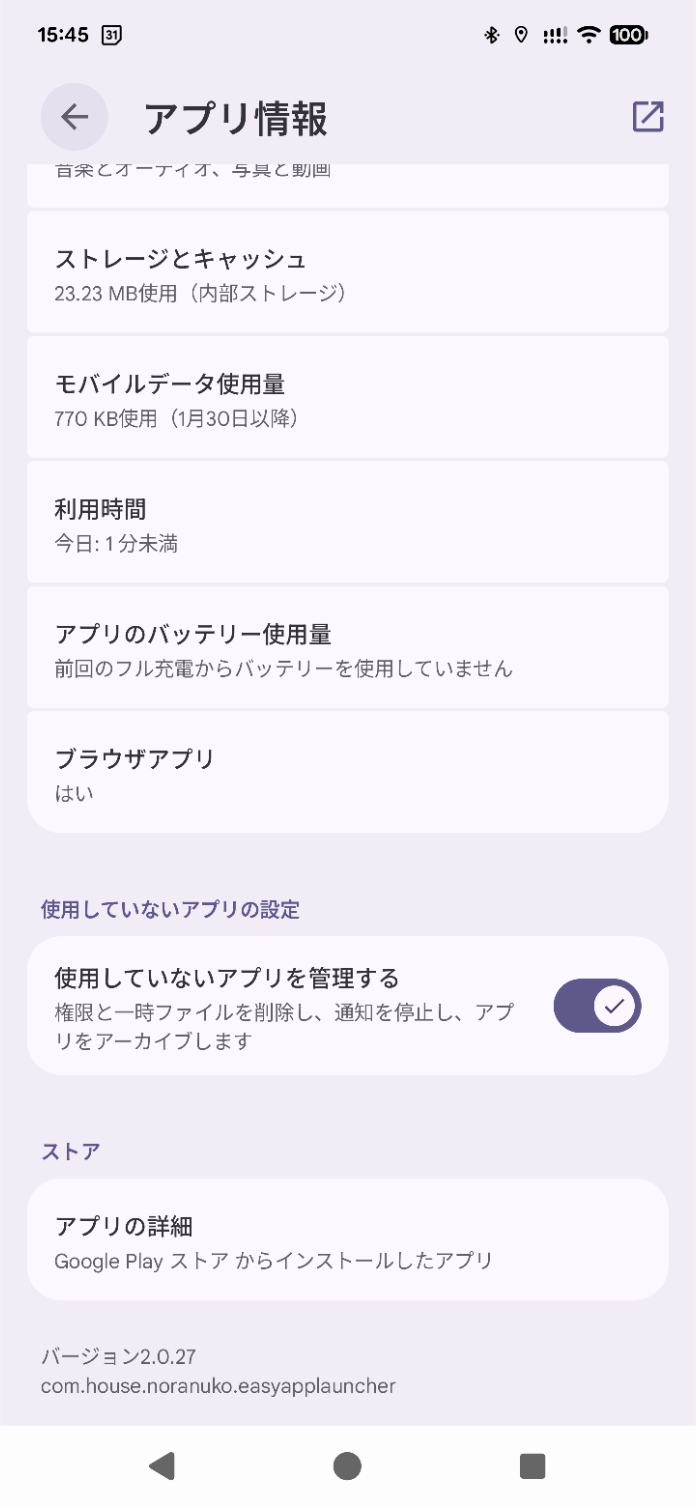
Task: Go back from アプリ情報 screen
Action: 74,117
